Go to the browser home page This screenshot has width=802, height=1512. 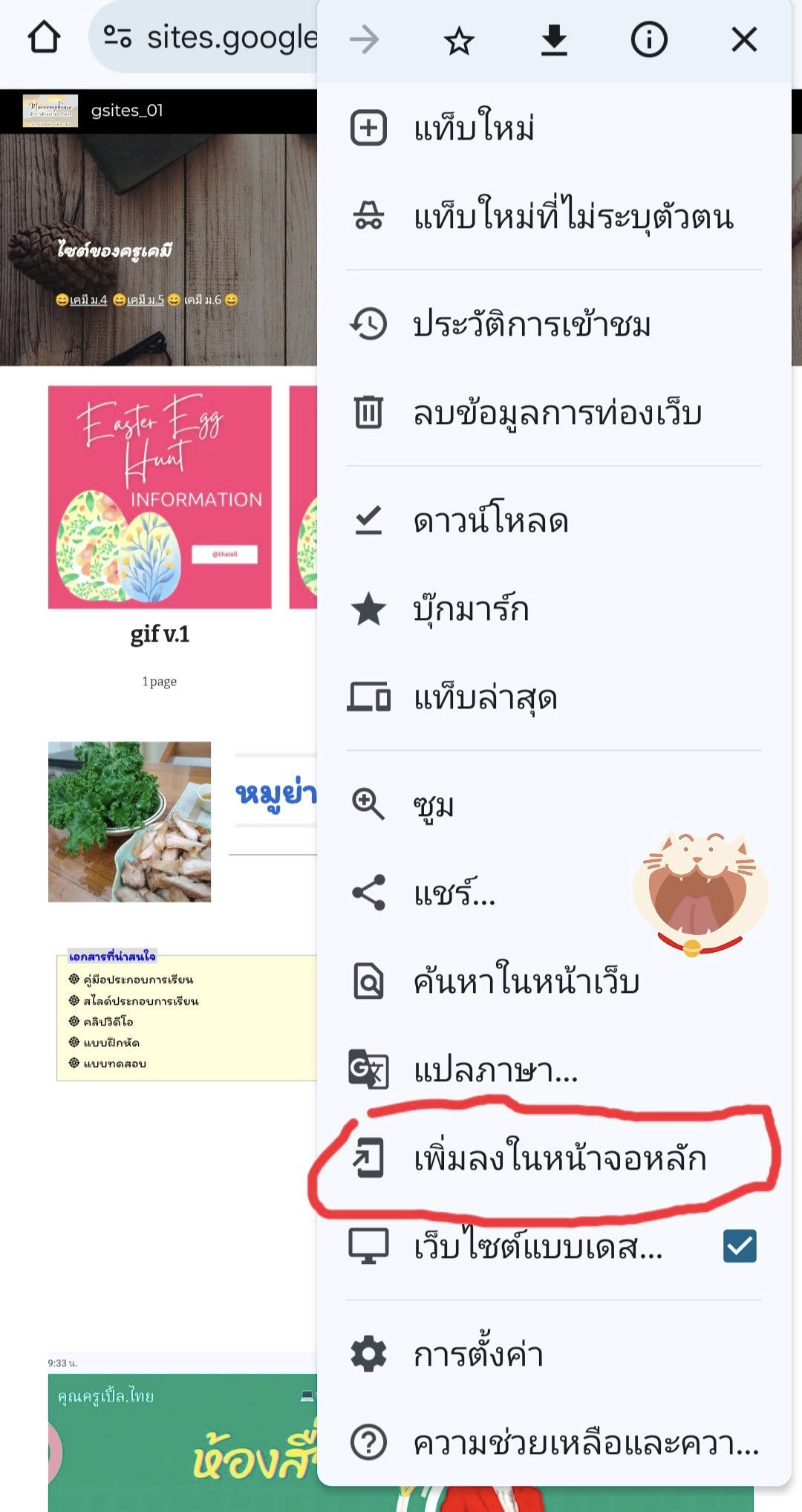tap(44, 38)
